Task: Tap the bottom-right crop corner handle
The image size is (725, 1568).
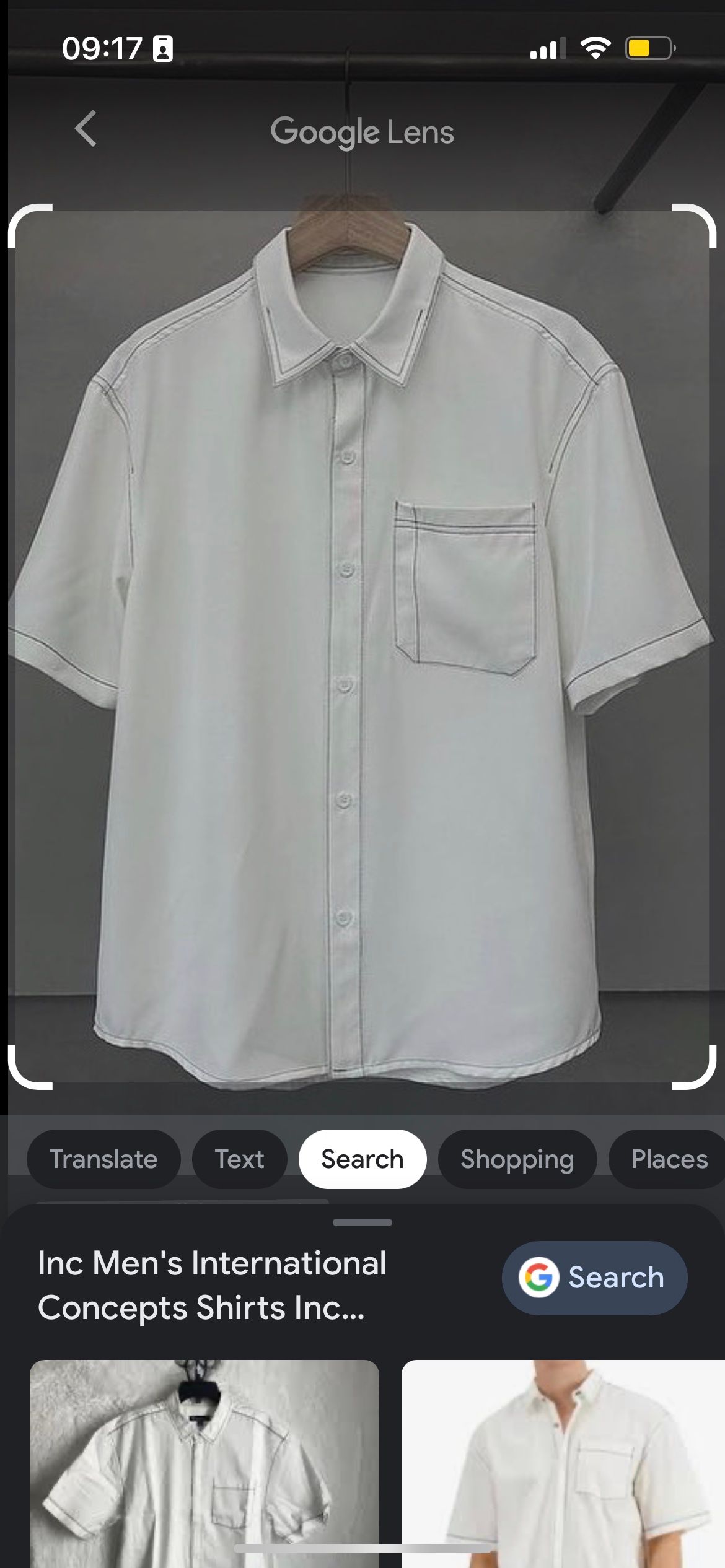Action: point(695,1068)
